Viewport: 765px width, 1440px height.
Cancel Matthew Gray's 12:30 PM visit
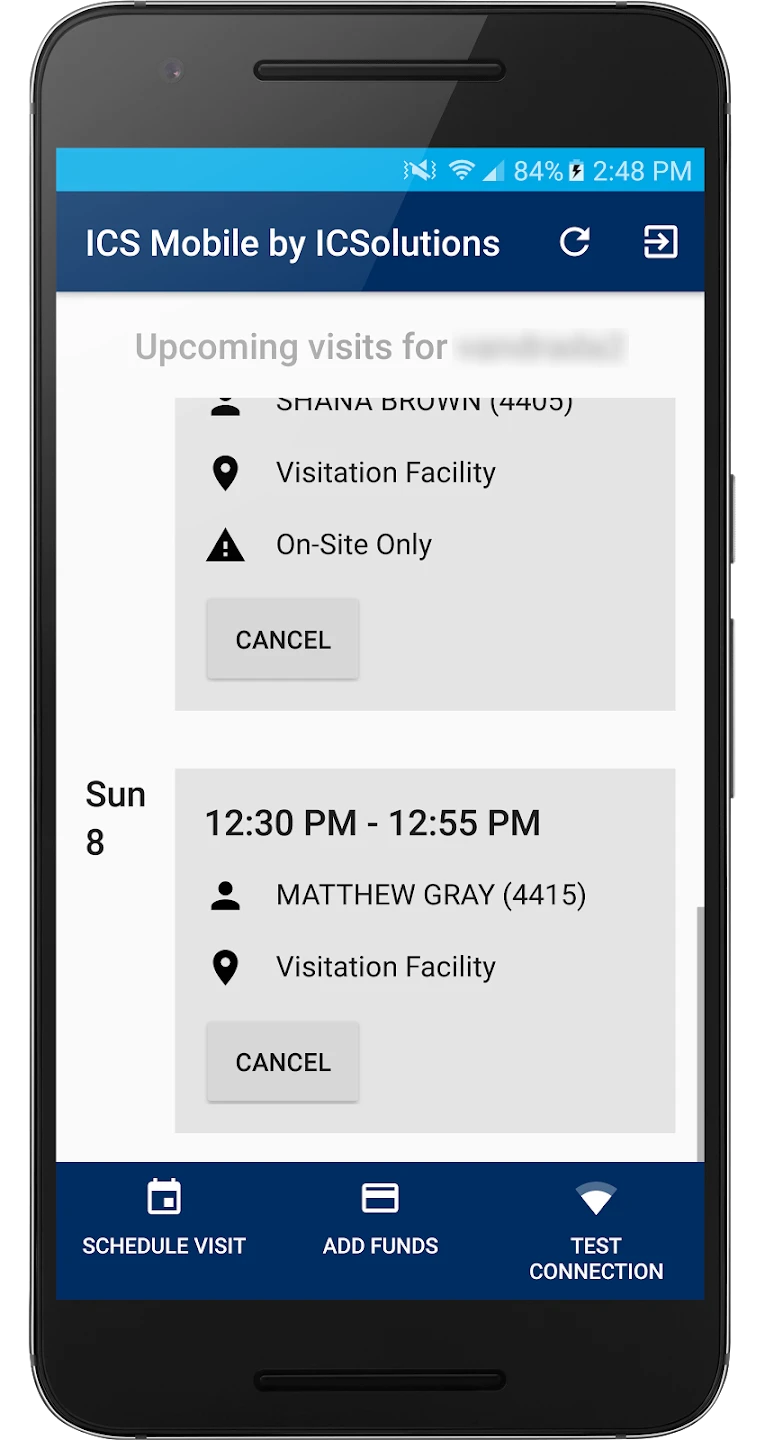pyautogui.click(x=282, y=1062)
